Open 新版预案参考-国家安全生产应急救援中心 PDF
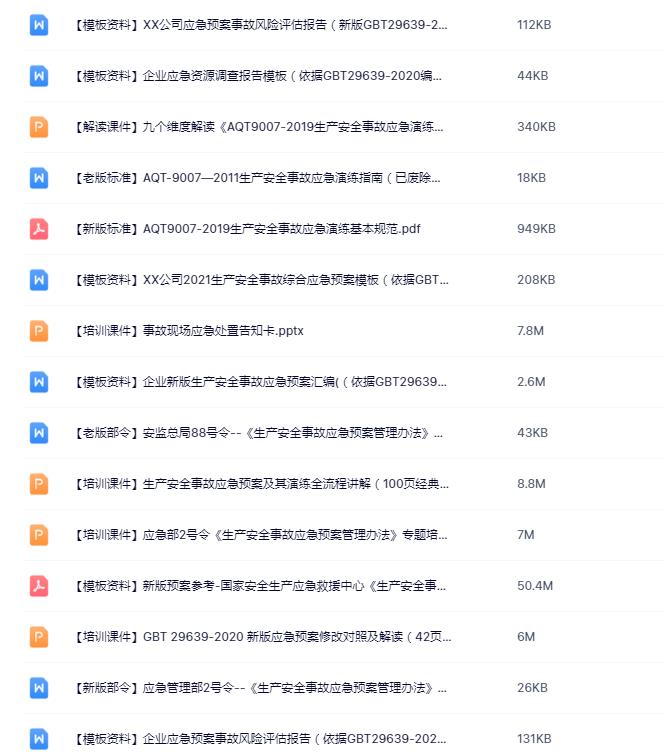Image resolution: width=665 pixels, height=754 pixels. 259,586
